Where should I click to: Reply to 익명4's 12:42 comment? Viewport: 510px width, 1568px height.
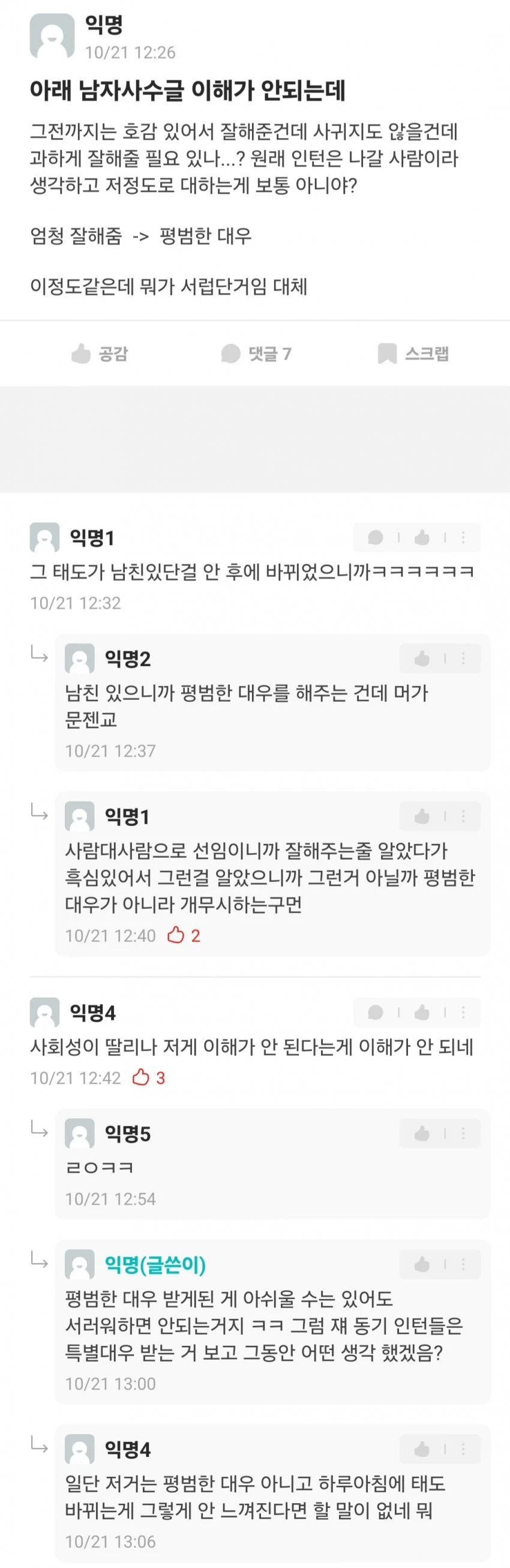(376, 1012)
